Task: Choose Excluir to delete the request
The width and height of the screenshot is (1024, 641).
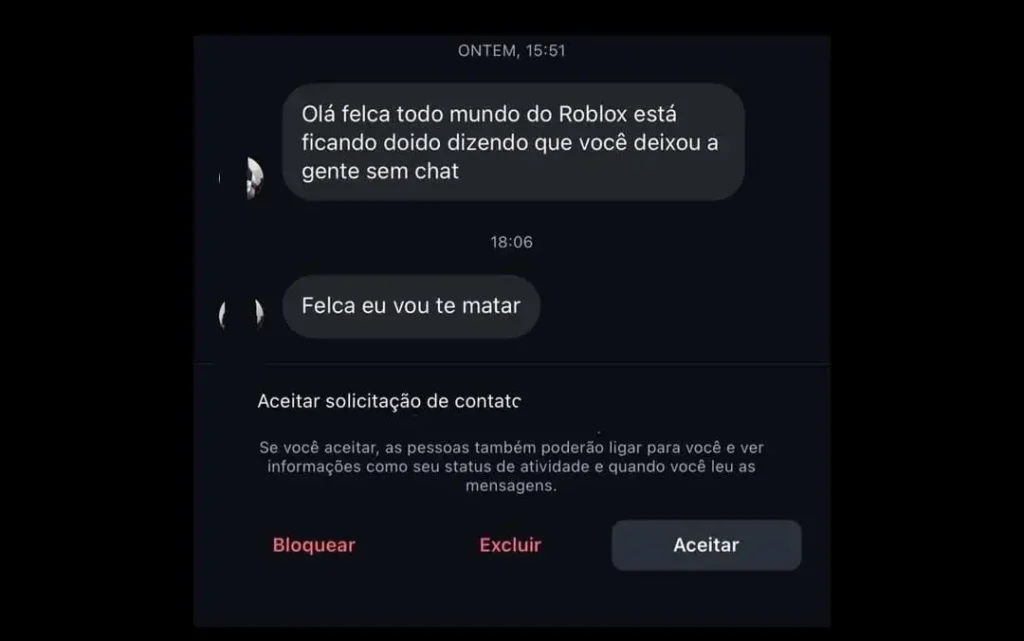Action: pyautogui.click(x=510, y=545)
